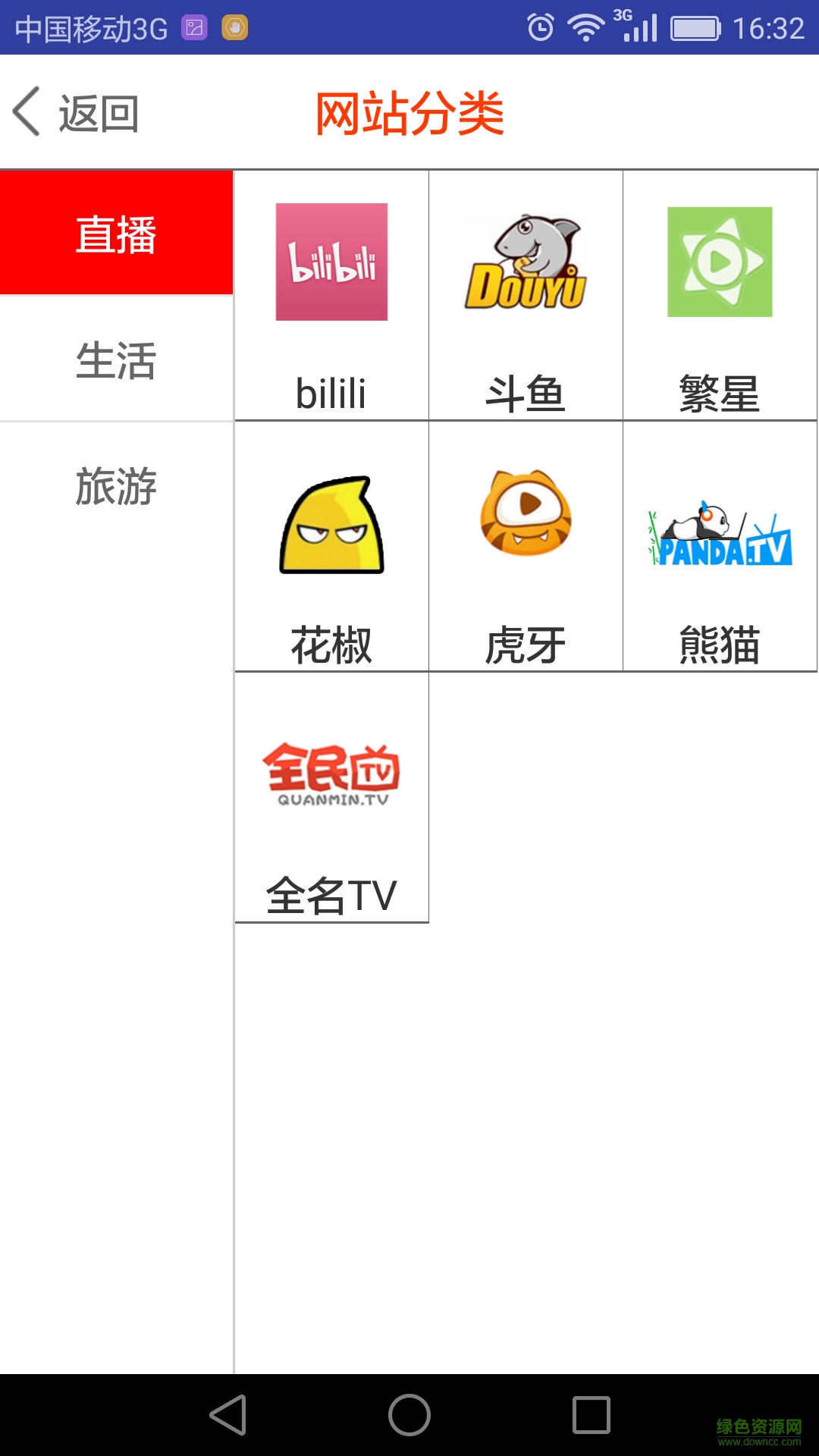
Task: Switch to the 旅游 category
Action: point(116,485)
